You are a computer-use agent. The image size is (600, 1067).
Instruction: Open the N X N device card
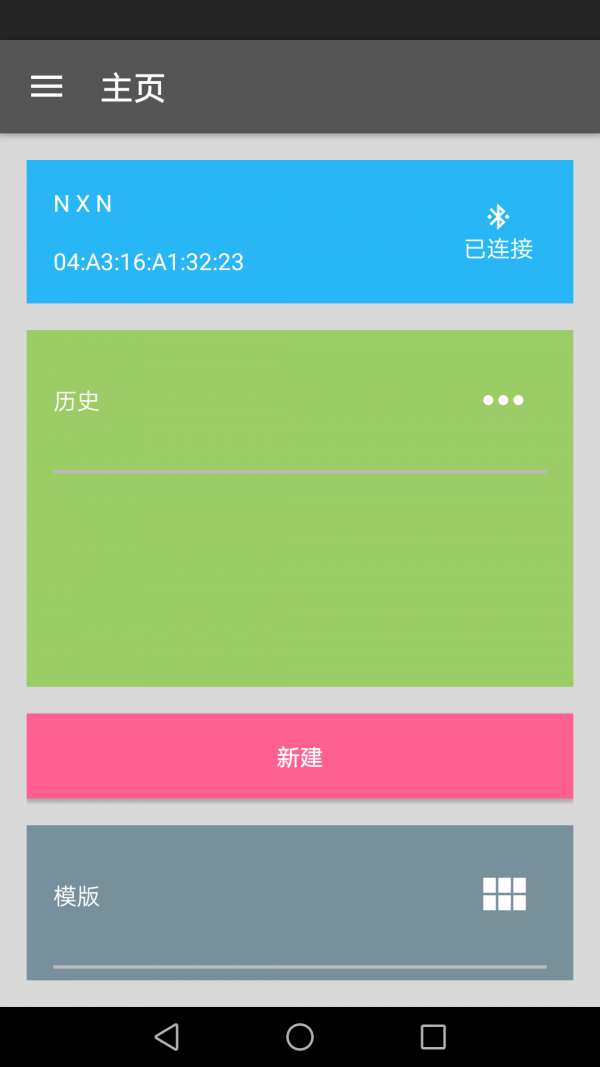[300, 231]
